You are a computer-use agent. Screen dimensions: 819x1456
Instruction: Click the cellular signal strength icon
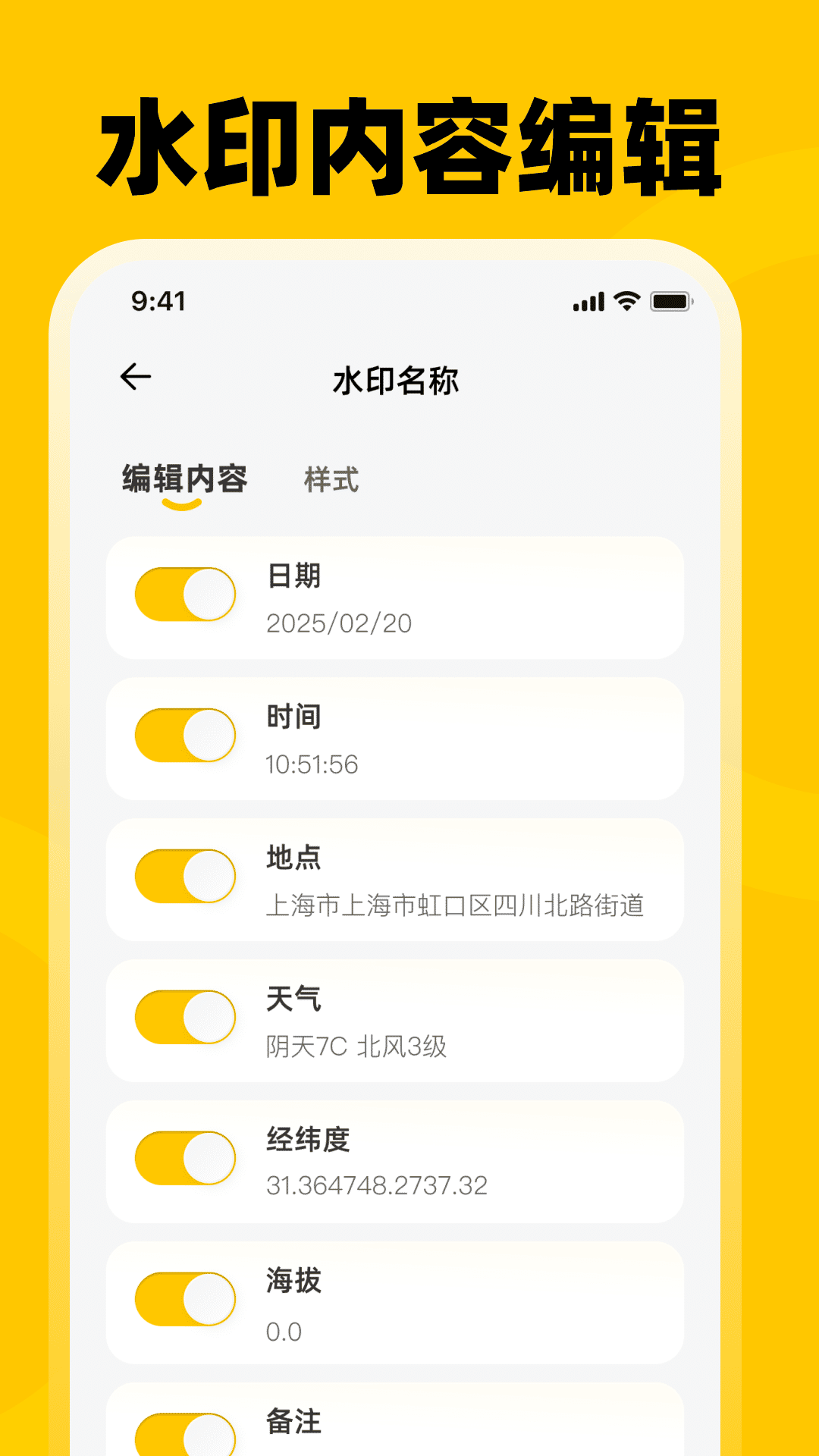591,300
